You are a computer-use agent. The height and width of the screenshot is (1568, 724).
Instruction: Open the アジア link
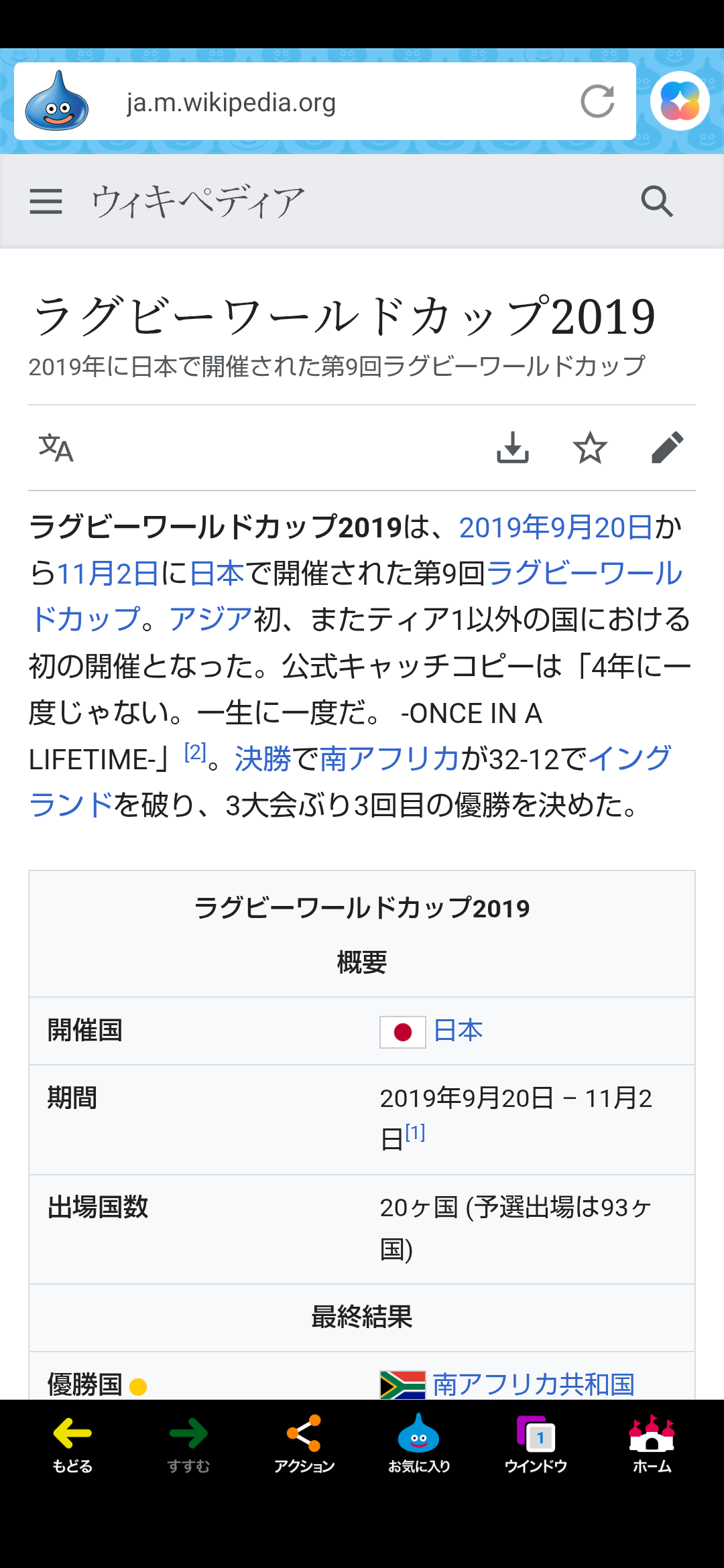pyautogui.click(x=210, y=620)
